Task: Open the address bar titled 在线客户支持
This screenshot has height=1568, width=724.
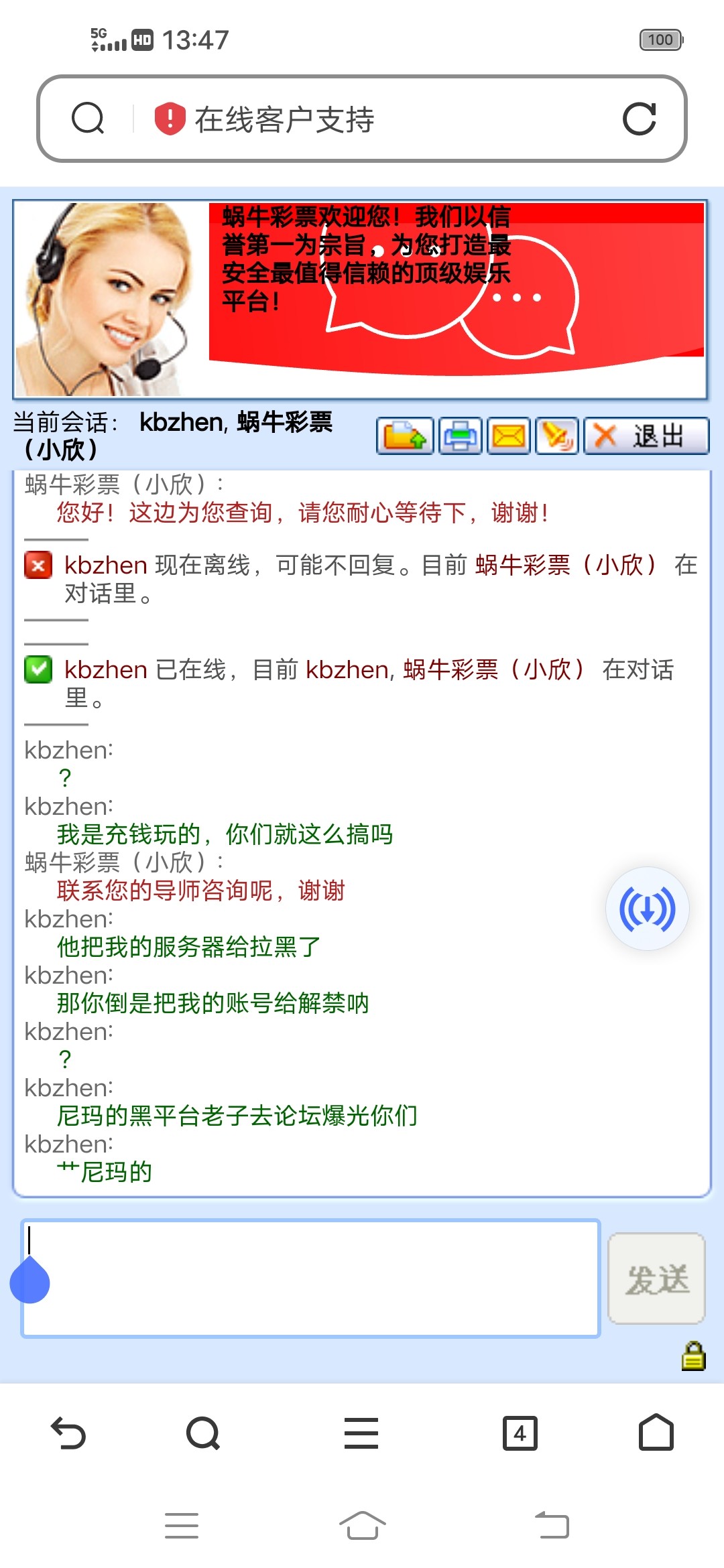Action: pyautogui.click(x=362, y=119)
